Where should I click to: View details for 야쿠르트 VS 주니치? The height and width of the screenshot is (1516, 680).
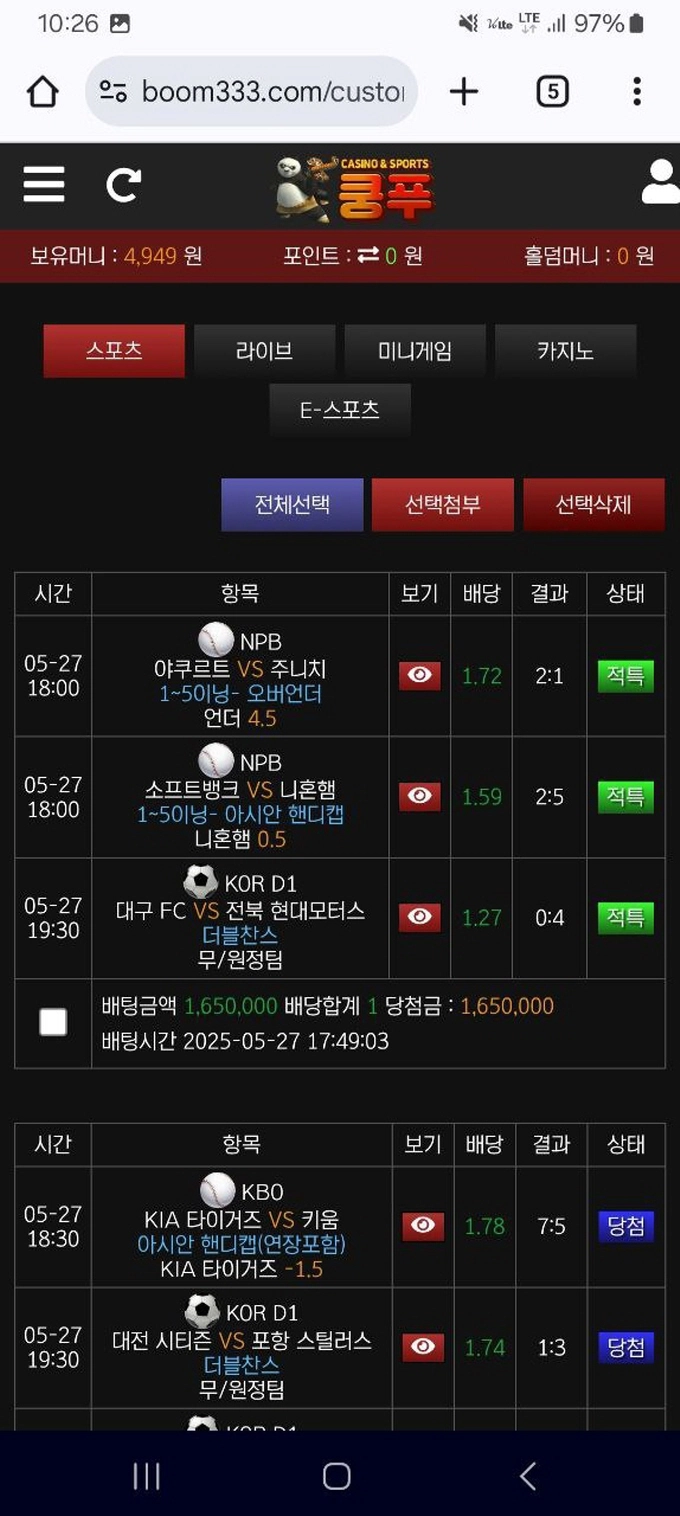(419, 676)
